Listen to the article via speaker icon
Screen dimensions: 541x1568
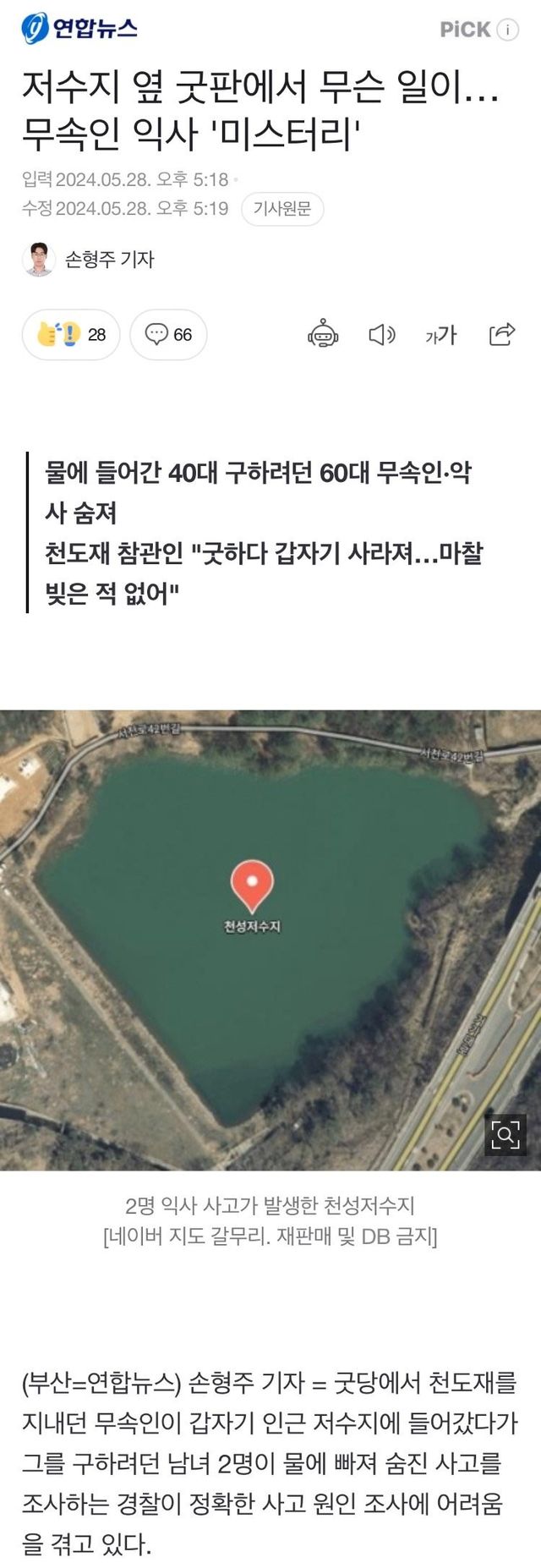[x=381, y=335]
